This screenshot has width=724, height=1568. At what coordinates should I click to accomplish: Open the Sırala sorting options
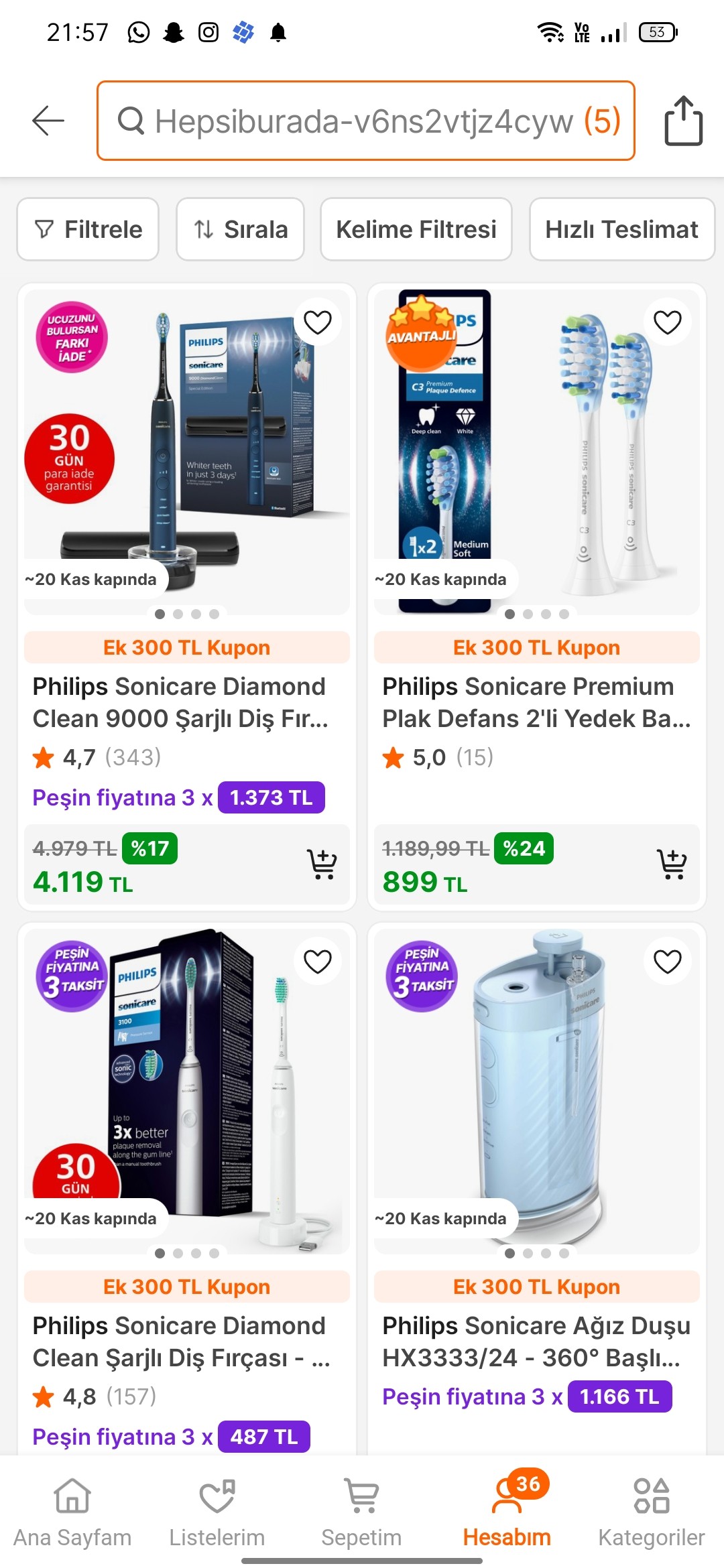[x=239, y=229]
